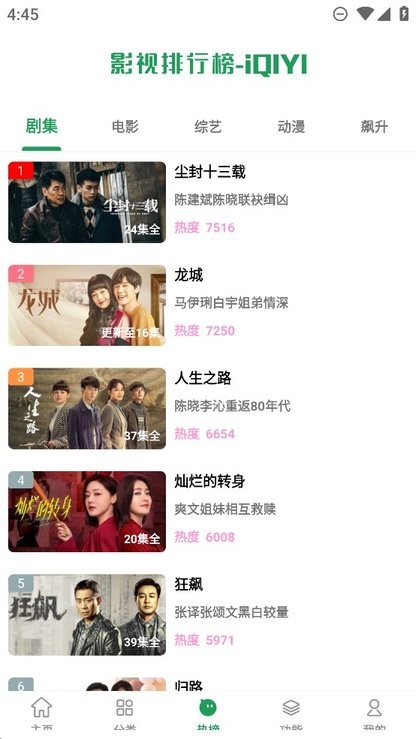416x739 pixels.
Task: Open the categories tab with grid icon
Action: tap(125, 712)
